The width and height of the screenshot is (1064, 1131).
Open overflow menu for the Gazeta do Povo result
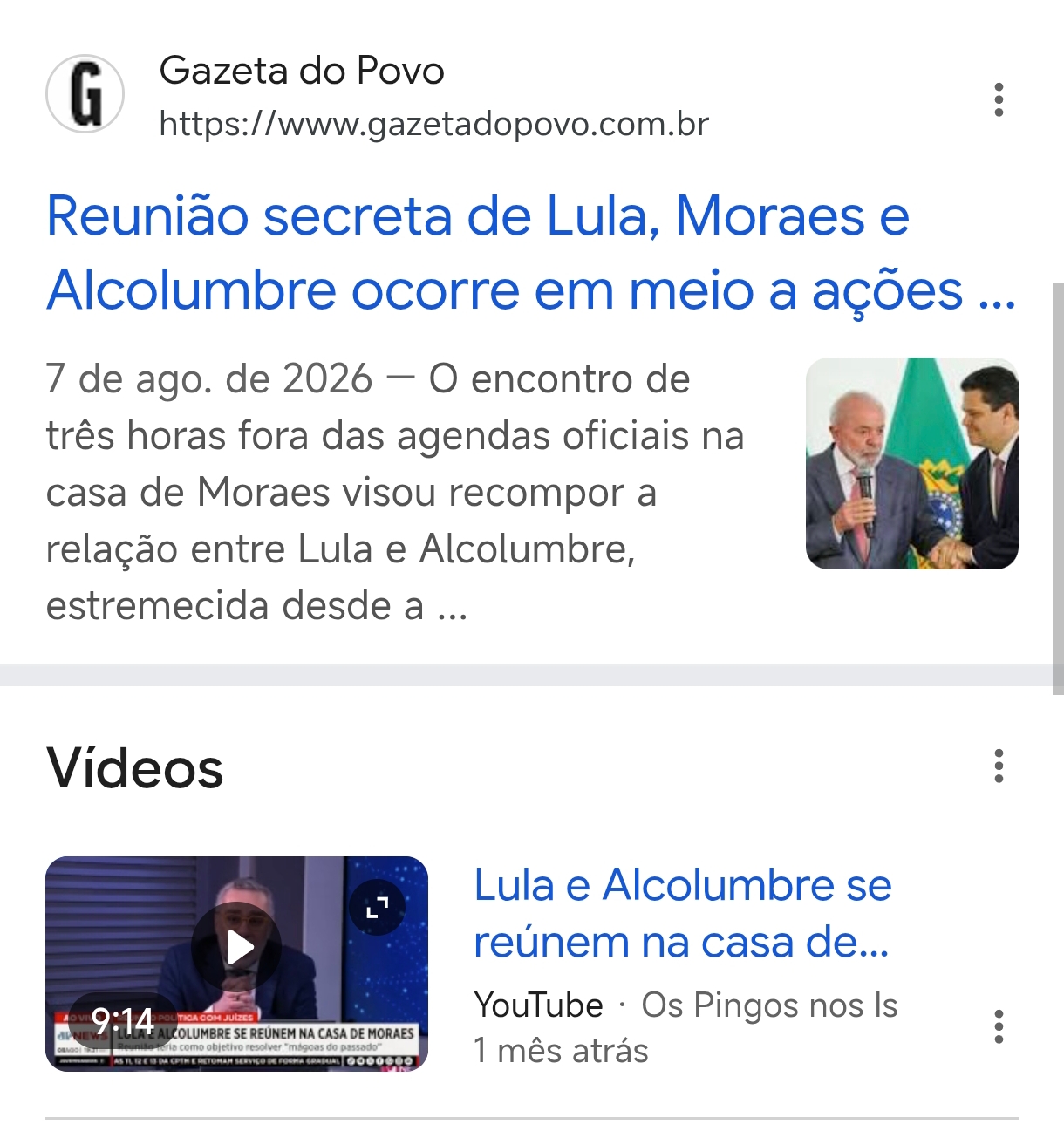tap(999, 99)
